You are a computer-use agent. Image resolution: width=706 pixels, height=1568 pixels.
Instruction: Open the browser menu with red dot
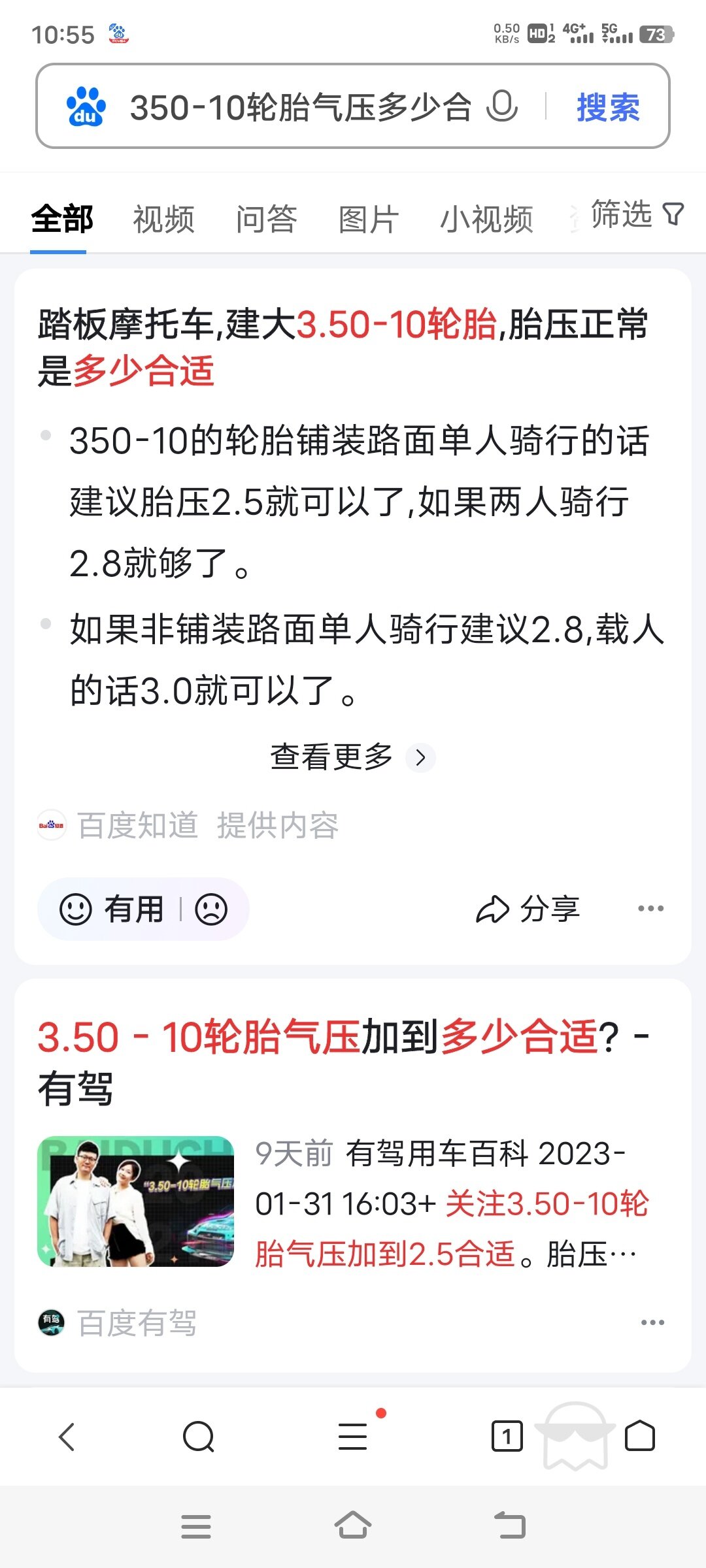pos(353,1436)
